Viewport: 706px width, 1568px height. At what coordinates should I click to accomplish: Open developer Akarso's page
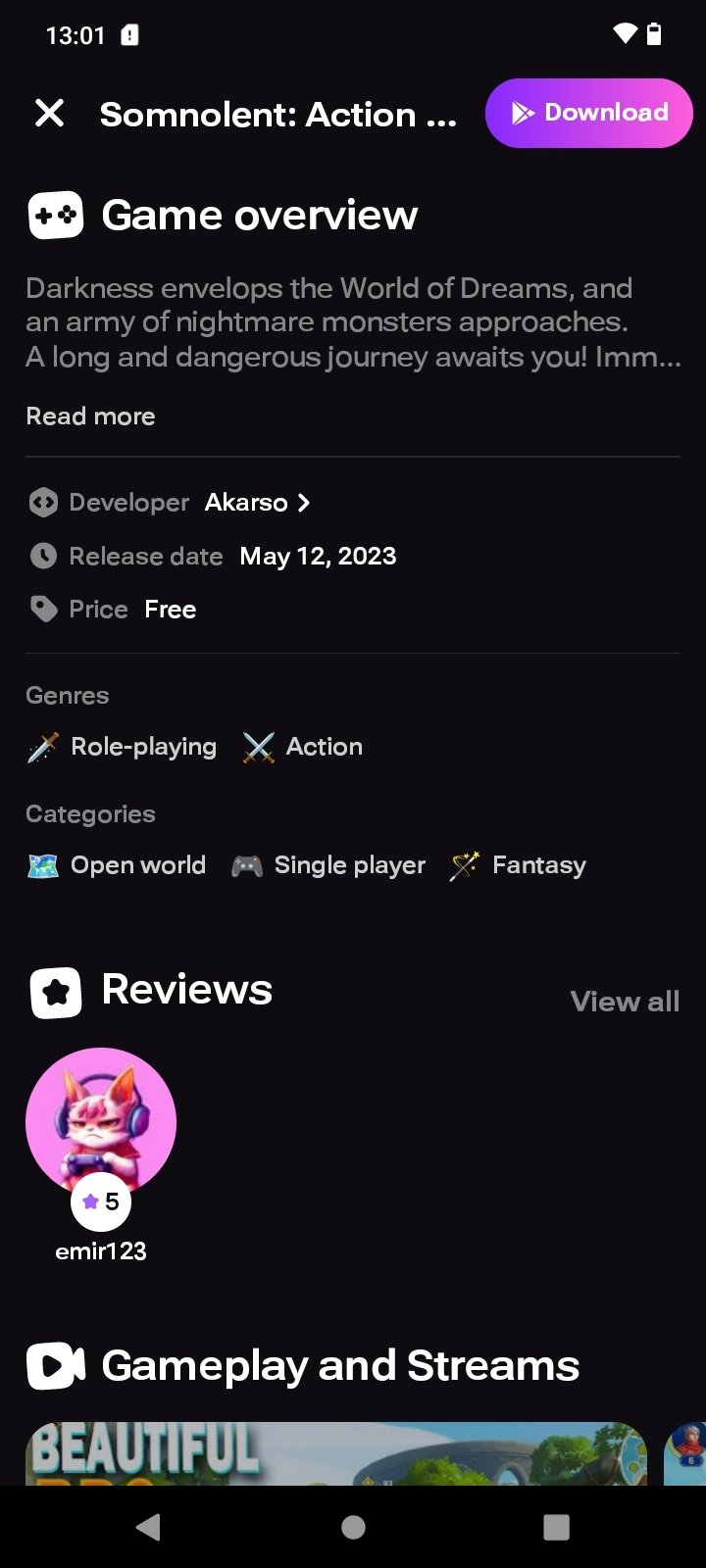(257, 503)
